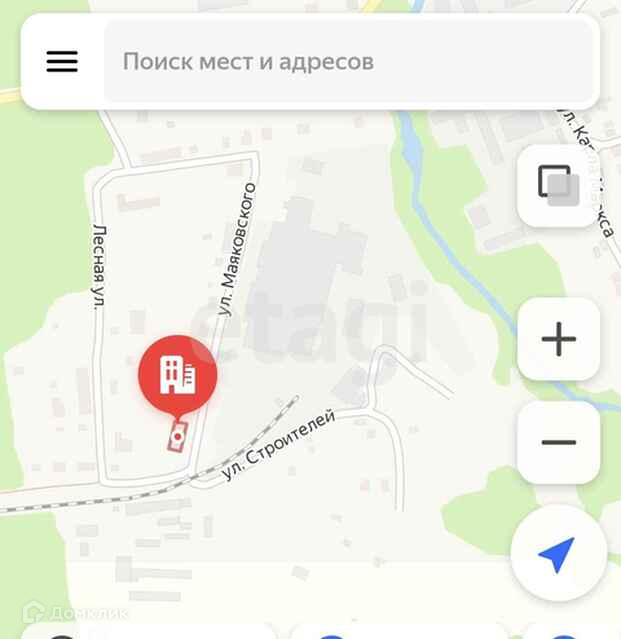Open the map layers button
The height and width of the screenshot is (639, 621).
point(558,185)
